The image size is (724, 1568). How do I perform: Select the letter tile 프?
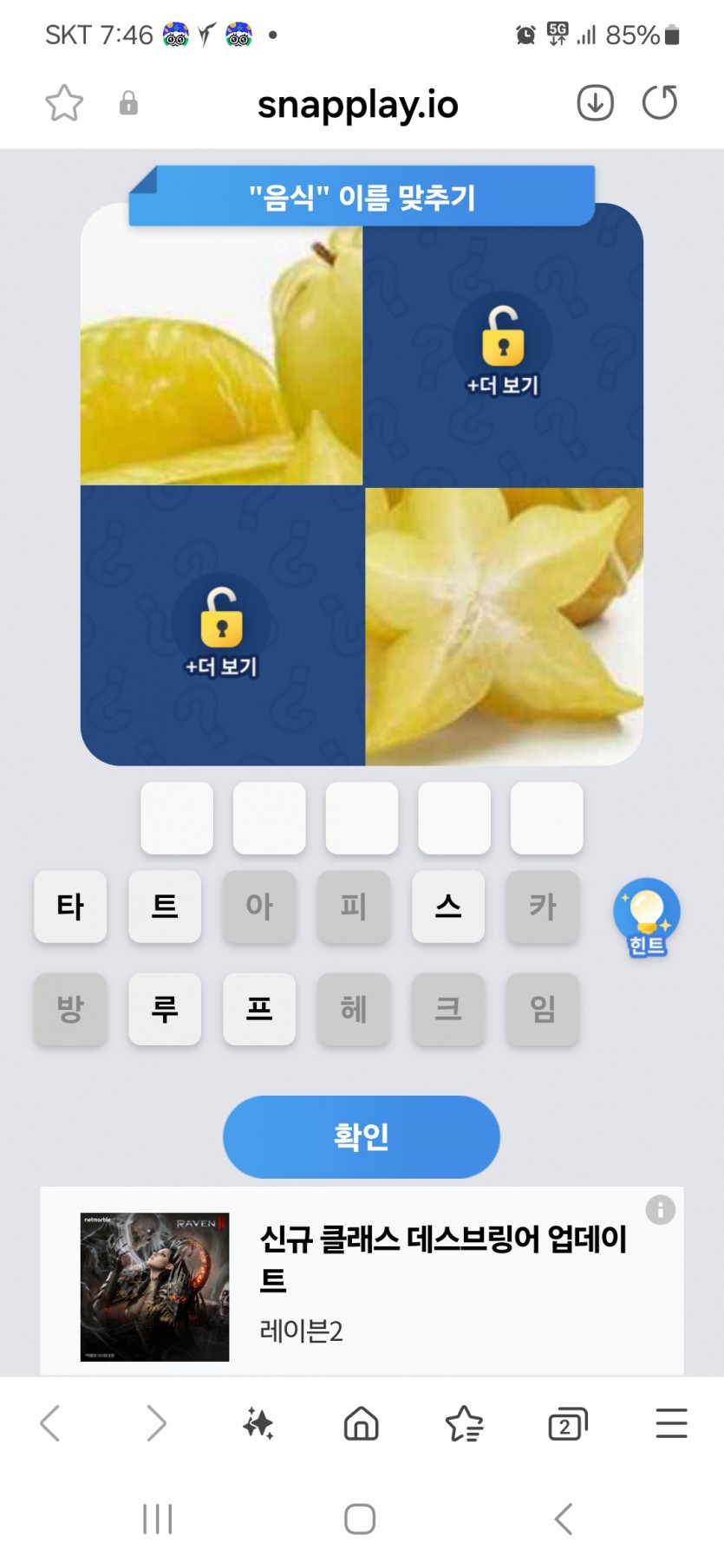coord(259,1009)
